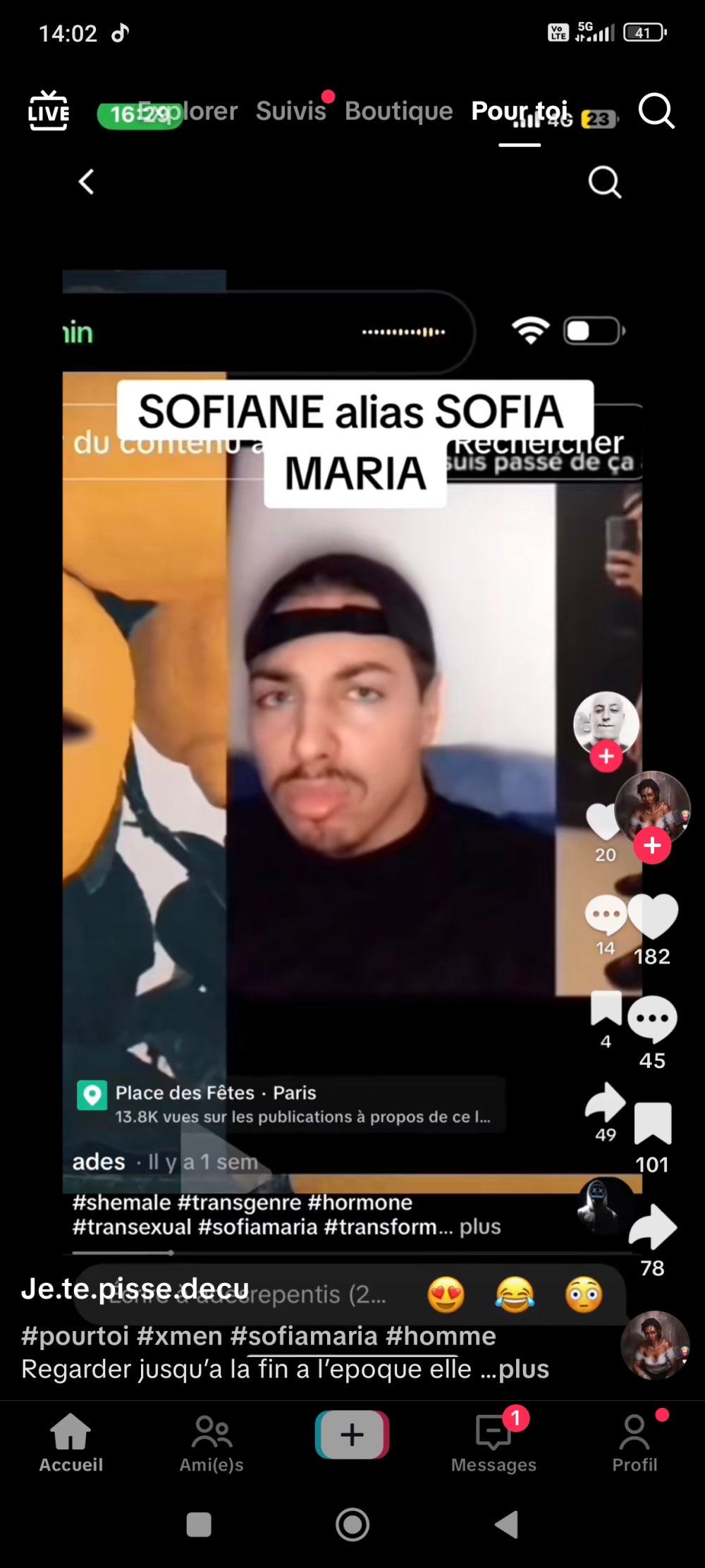
Task: Open the LIVE icon
Action: coord(48,111)
